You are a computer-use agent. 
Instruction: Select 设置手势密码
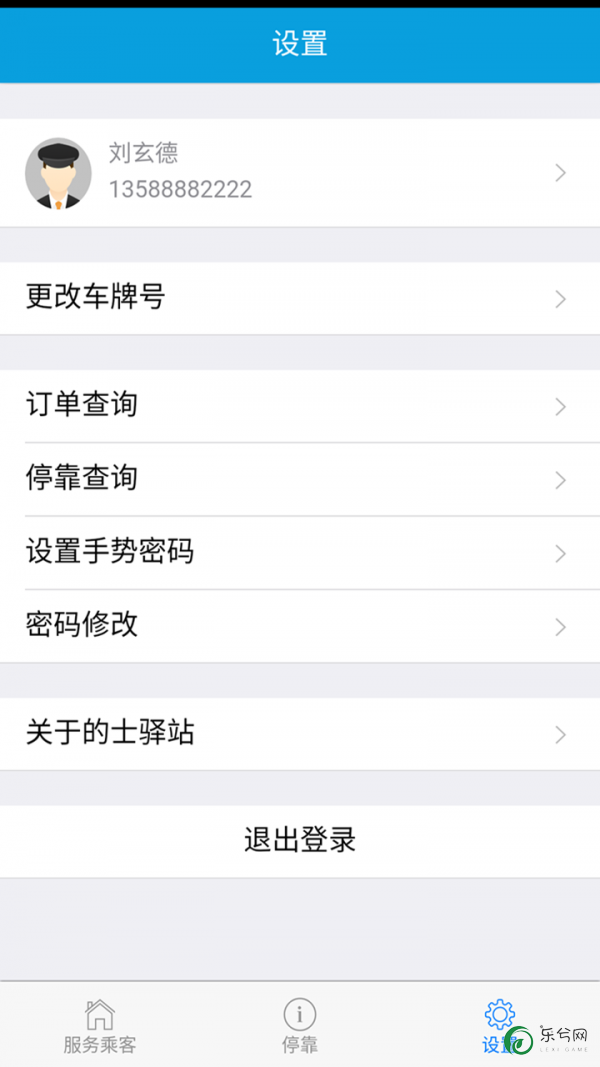[x=300, y=553]
